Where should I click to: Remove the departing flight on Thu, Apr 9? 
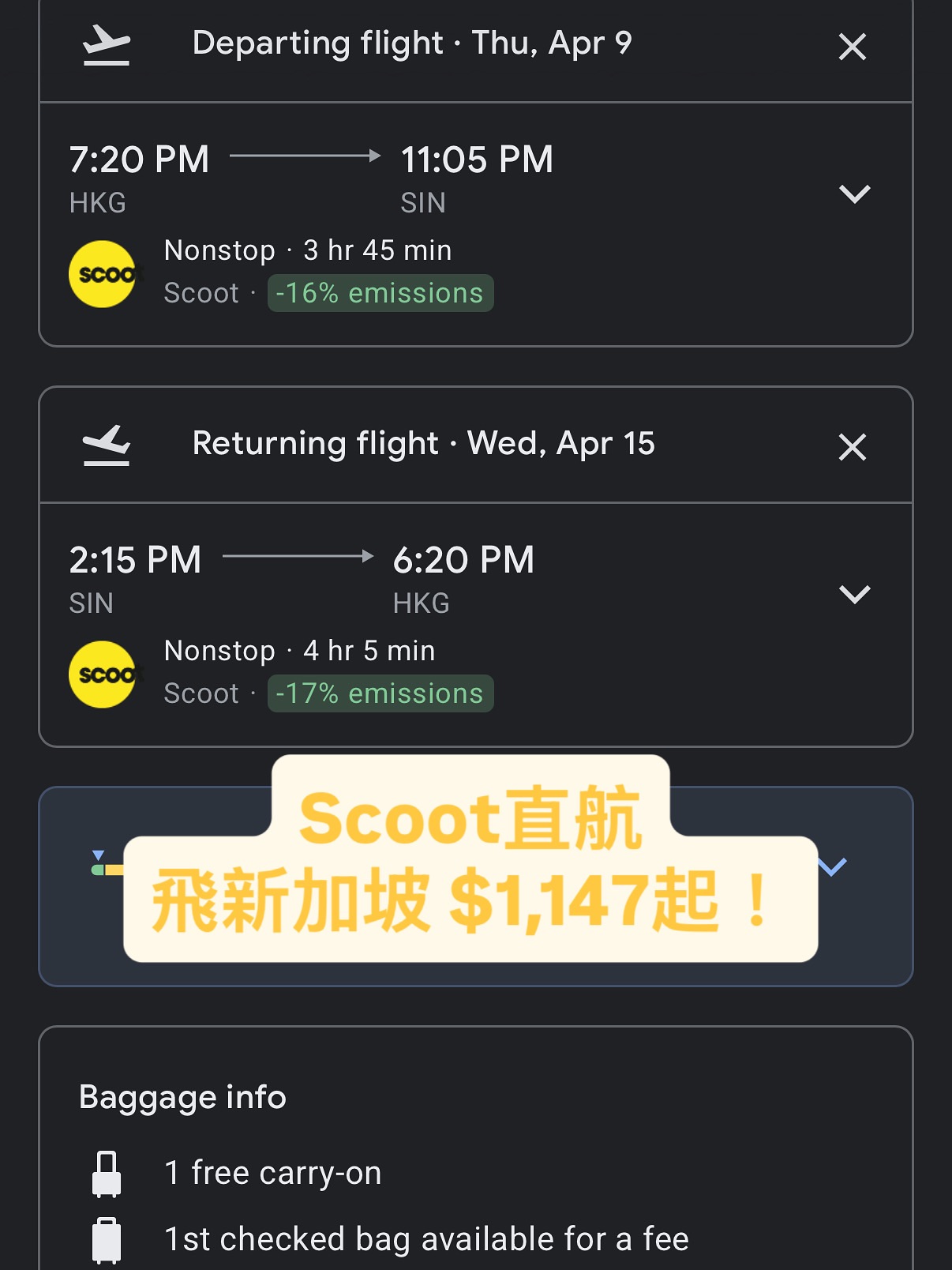pos(852,47)
